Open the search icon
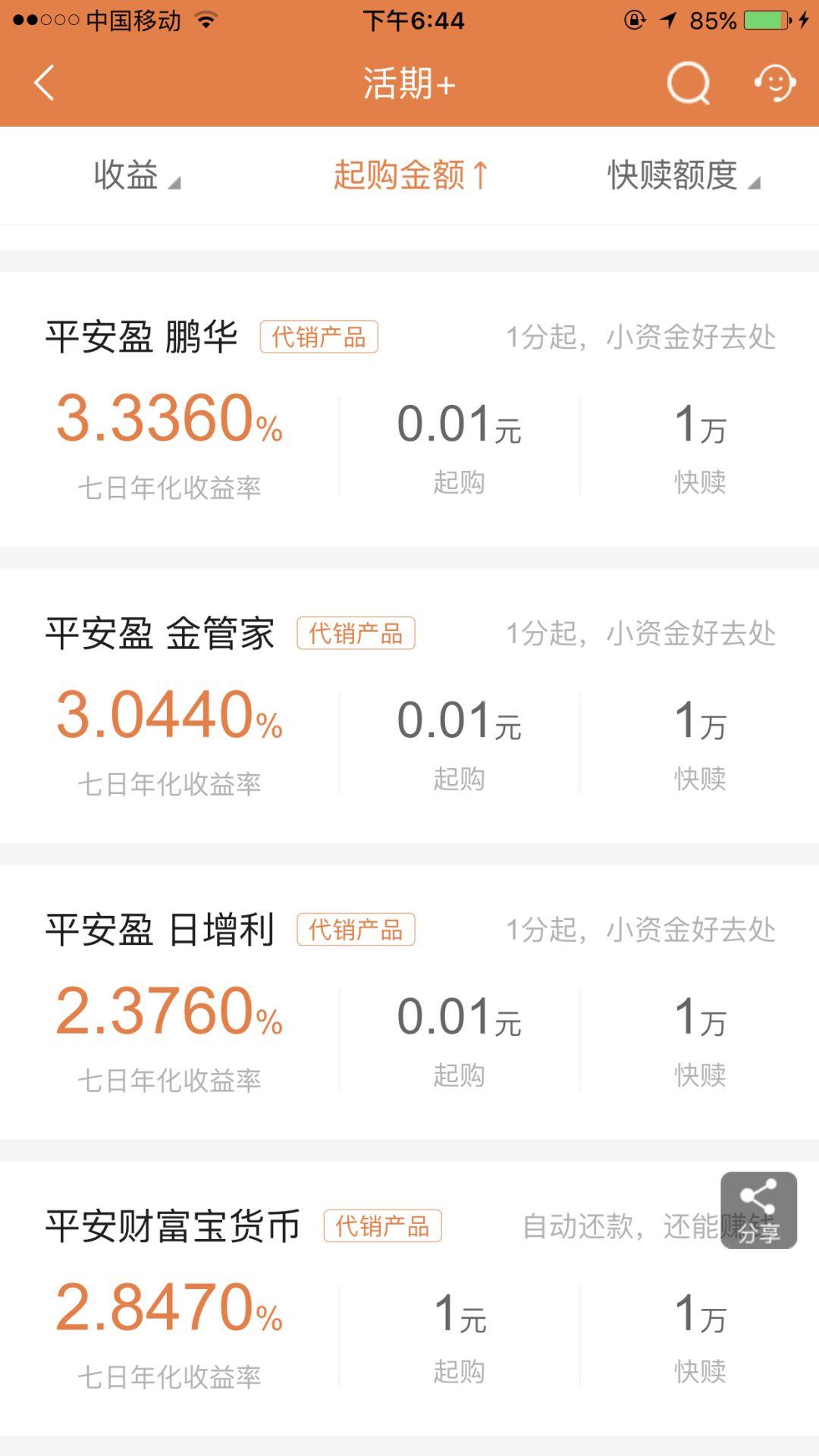Viewport: 819px width, 1456px height. click(x=688, y=83)
